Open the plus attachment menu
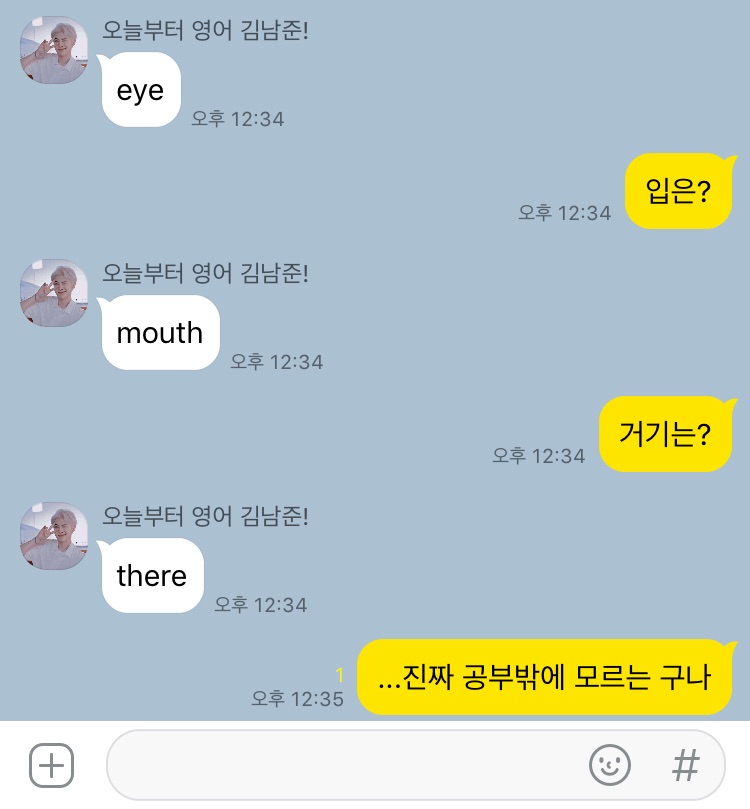 [x=52, y=766]
